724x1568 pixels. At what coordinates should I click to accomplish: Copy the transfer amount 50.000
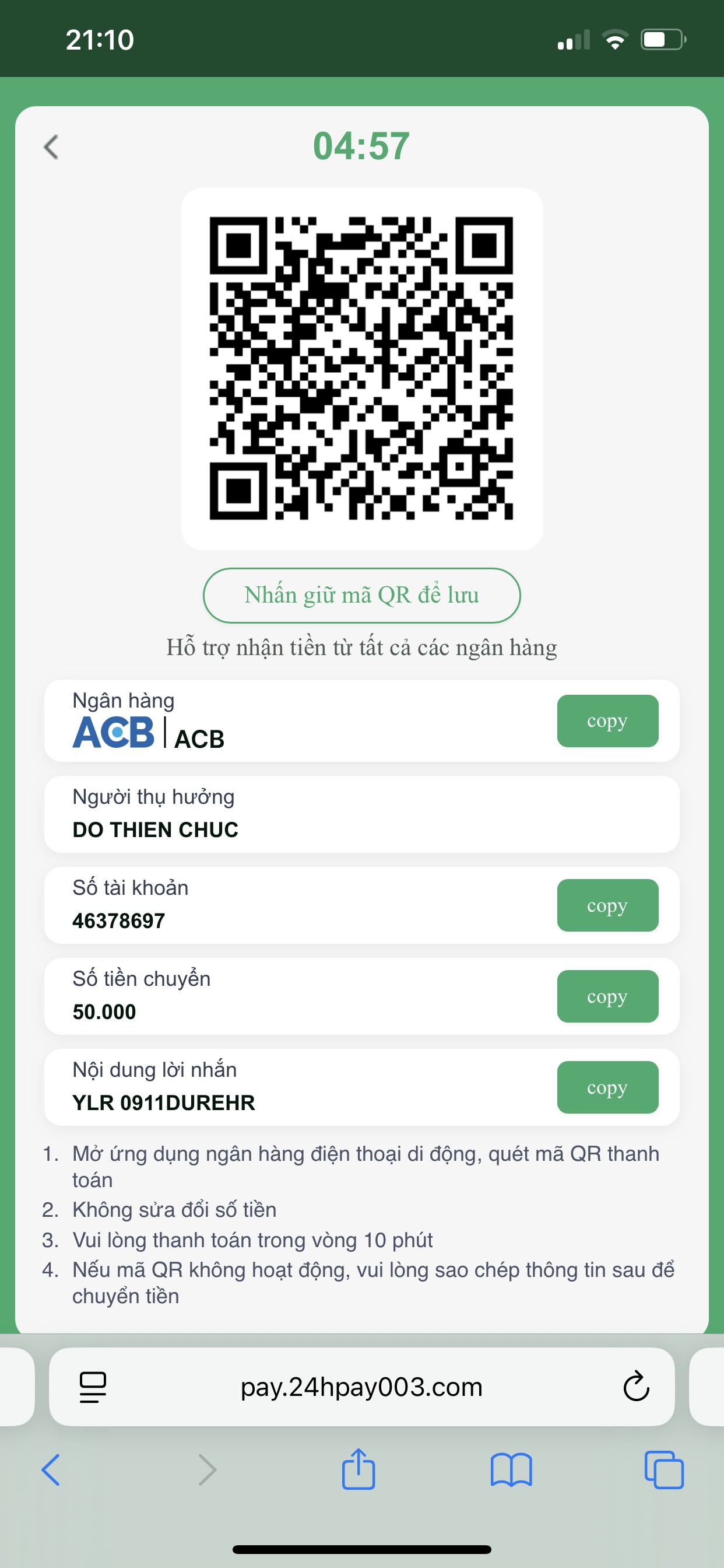pos(607,996)
